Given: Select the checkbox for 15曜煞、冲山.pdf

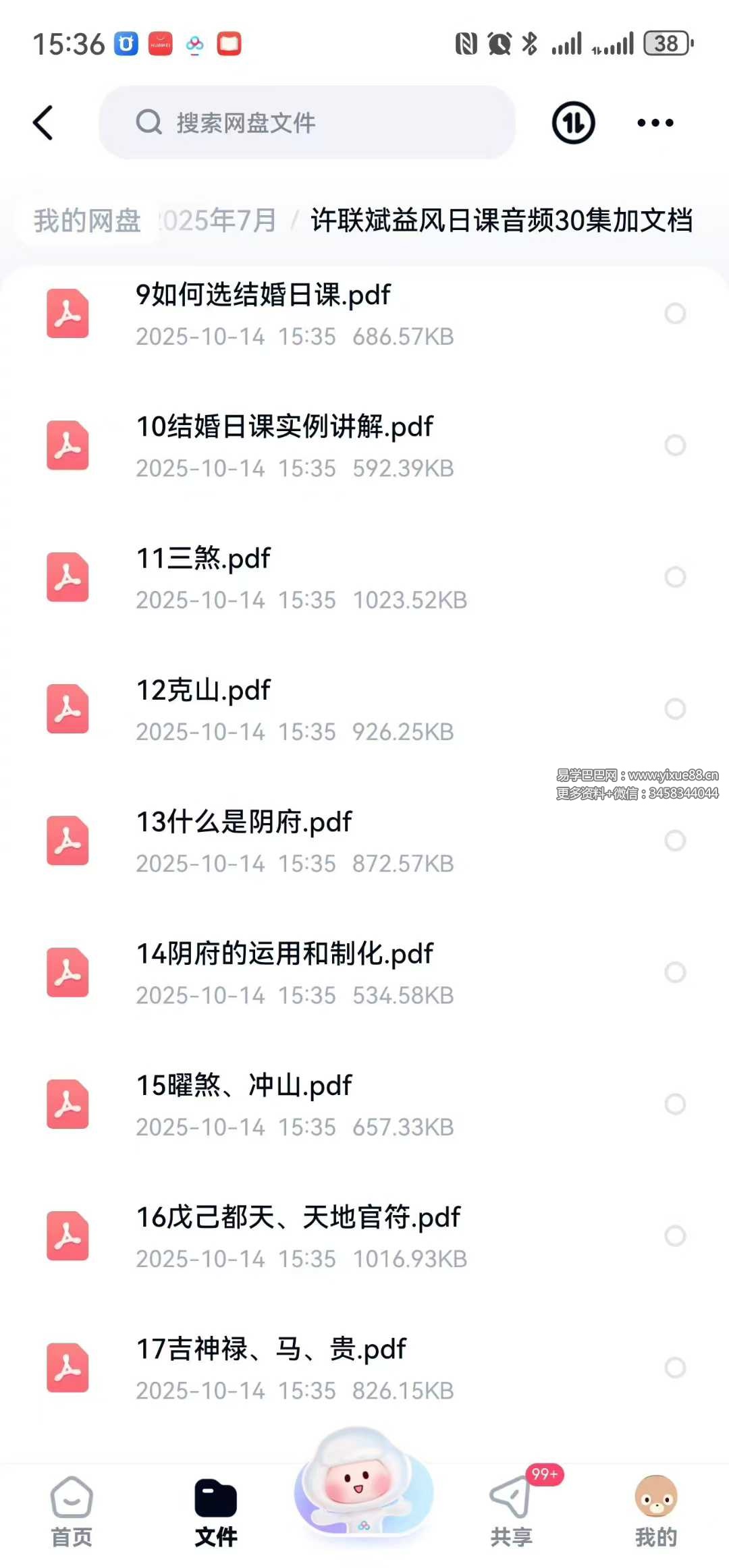Looking at the screenshot, I should (675, 1104).
